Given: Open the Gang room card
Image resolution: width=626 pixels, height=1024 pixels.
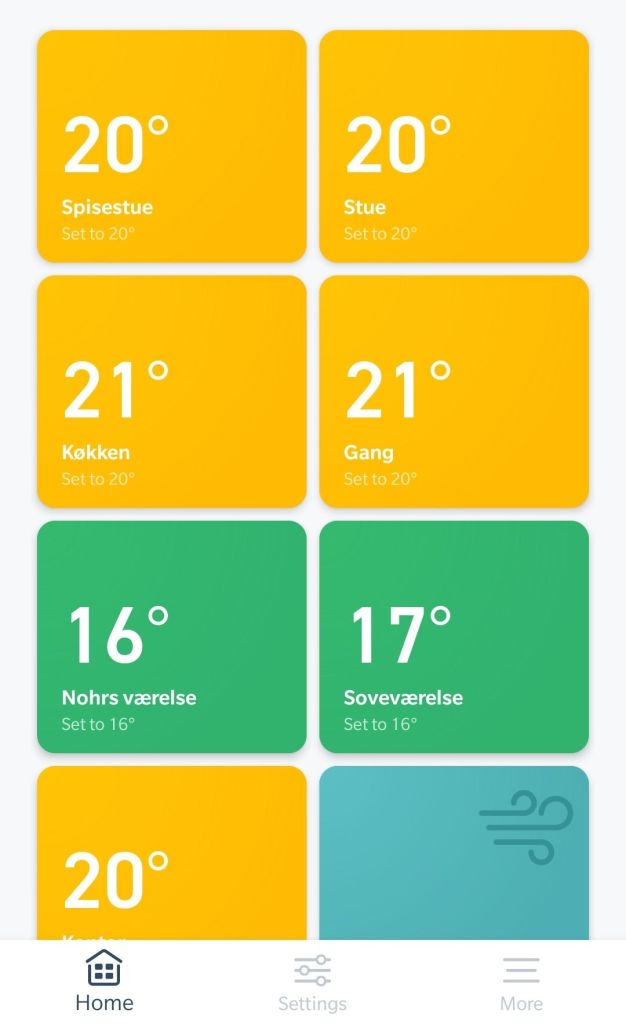Looking at the screenshot, I should pyautogui.click(x=454, y=391).
